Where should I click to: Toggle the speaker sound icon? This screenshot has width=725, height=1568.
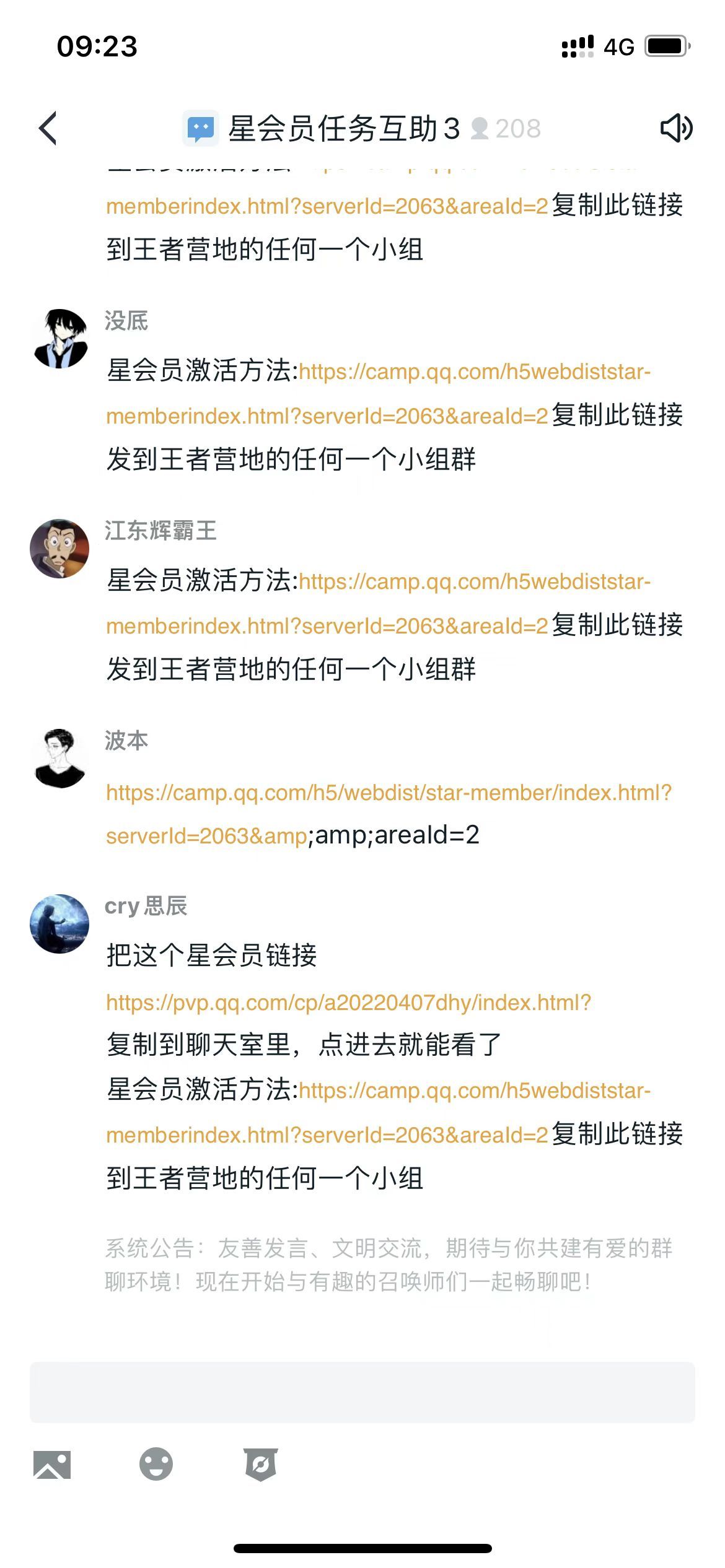[x=675, y=129]
